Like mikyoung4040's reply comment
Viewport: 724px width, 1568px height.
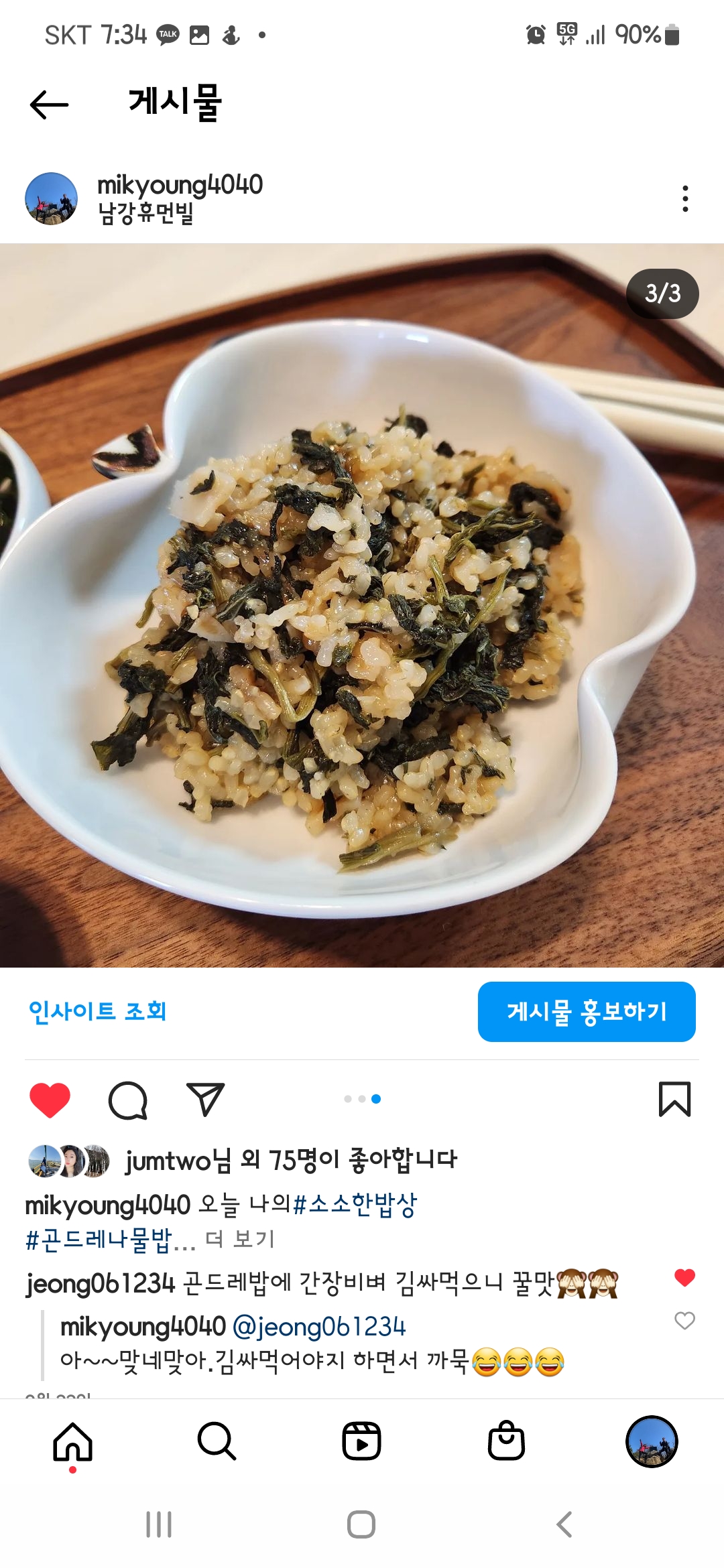click(x=684, y=1321)
